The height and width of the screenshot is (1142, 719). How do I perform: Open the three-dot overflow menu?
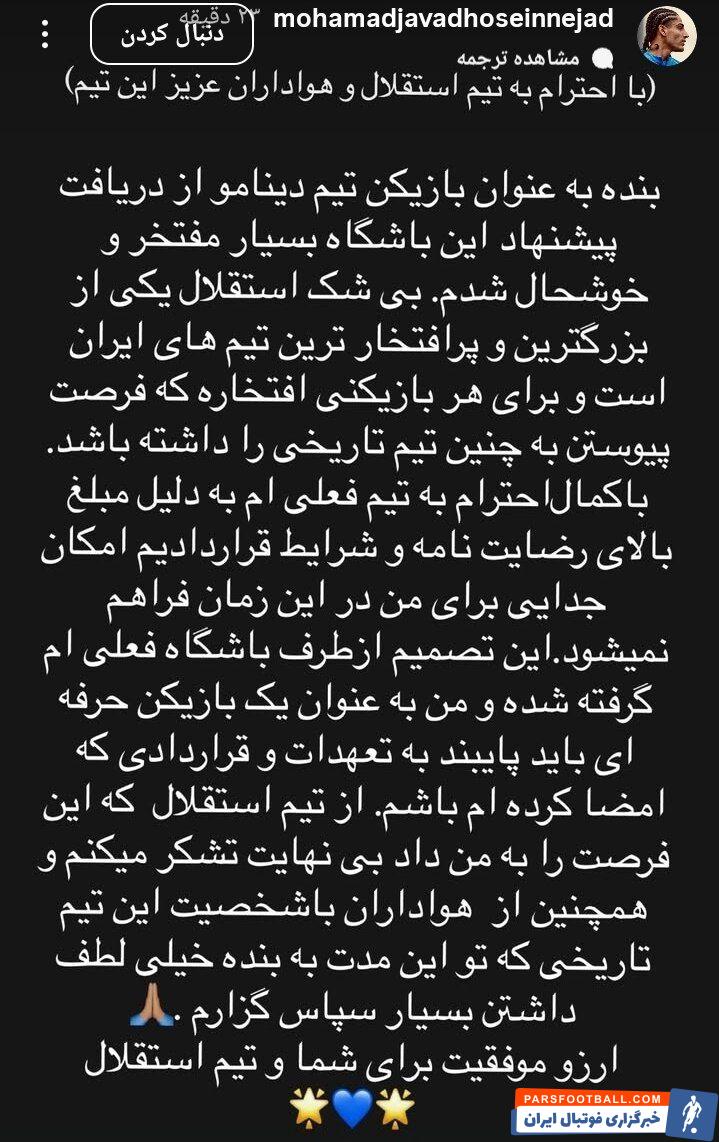[x=44, y=36]
